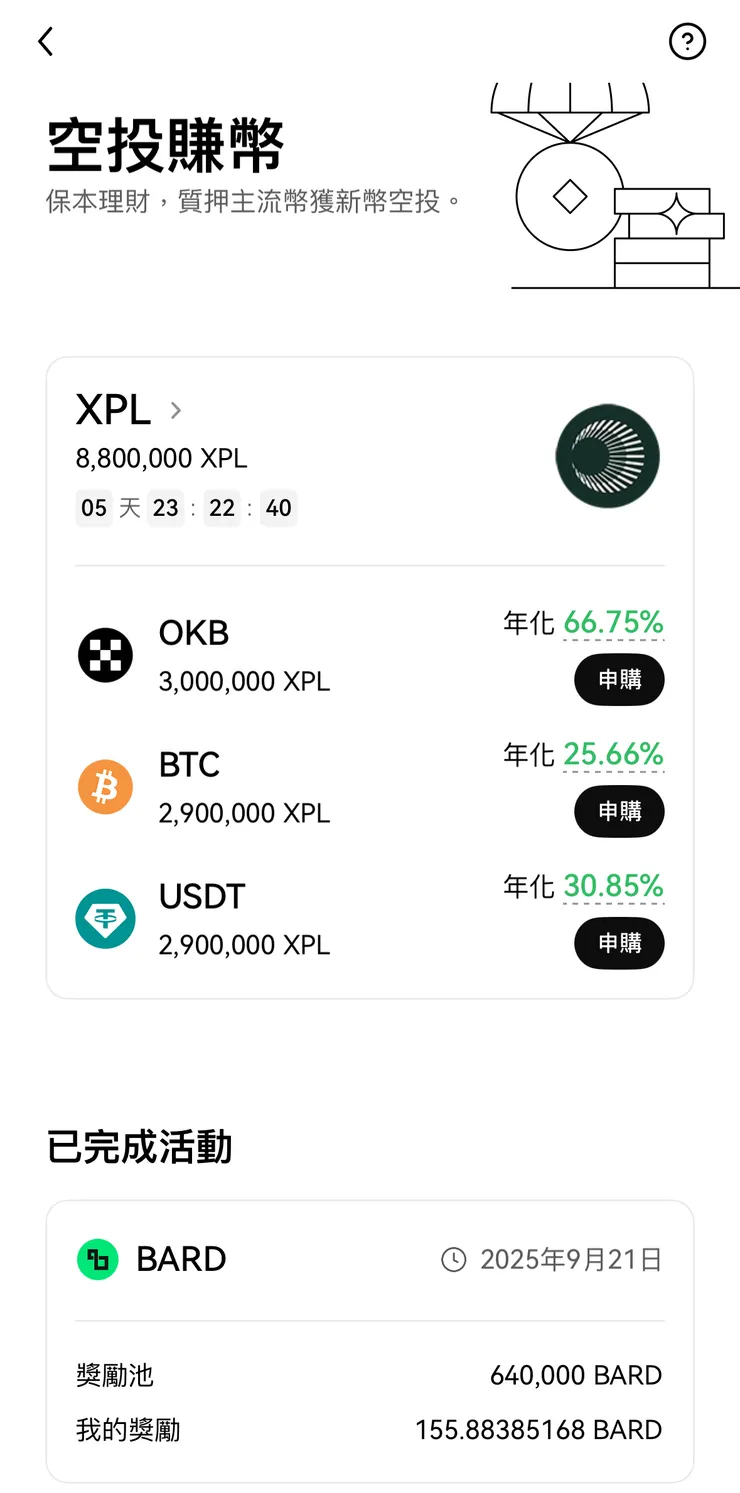Tap 申購 for the OKB pool
Screen dimensions: 740x1493
click(x=619, y=680)
